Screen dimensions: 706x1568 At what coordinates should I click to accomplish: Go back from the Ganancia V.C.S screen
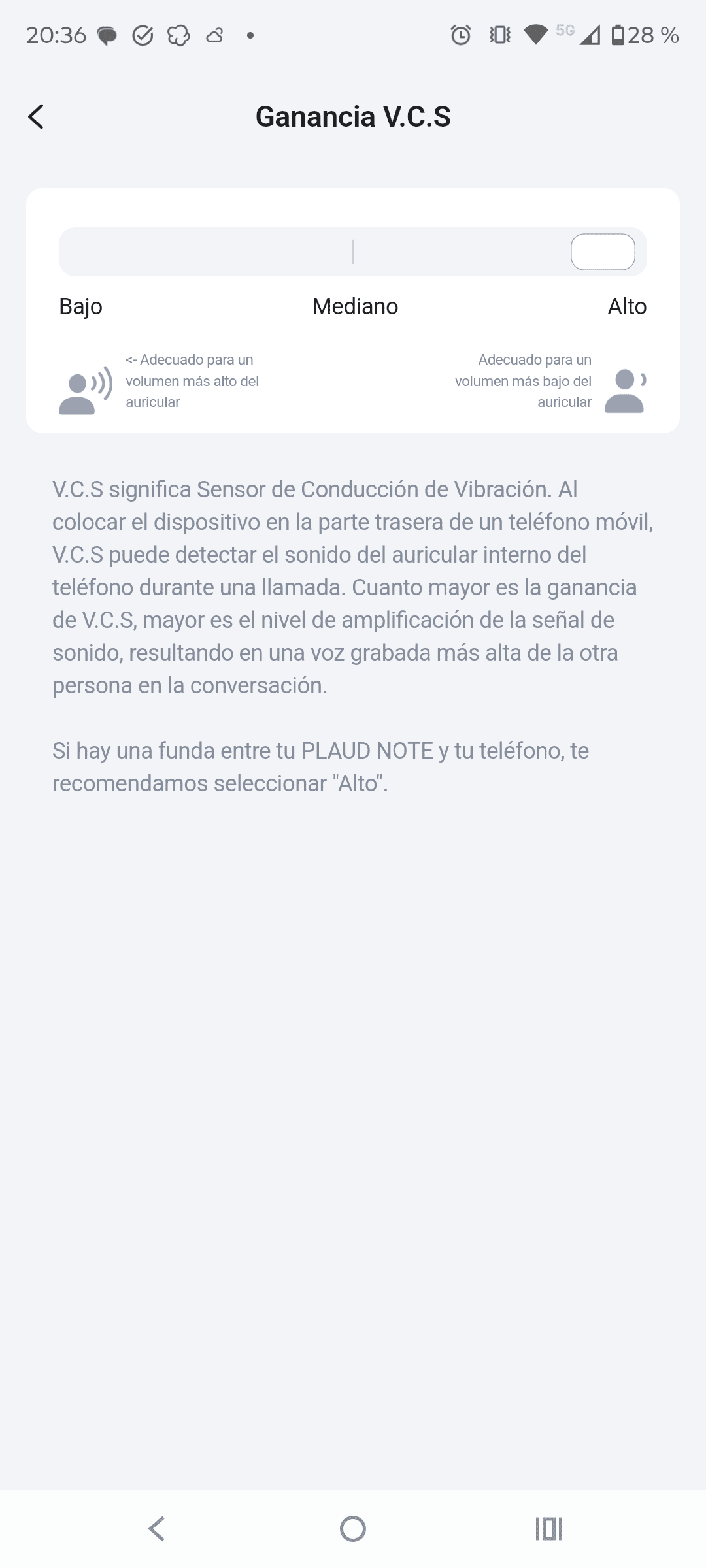36,117
